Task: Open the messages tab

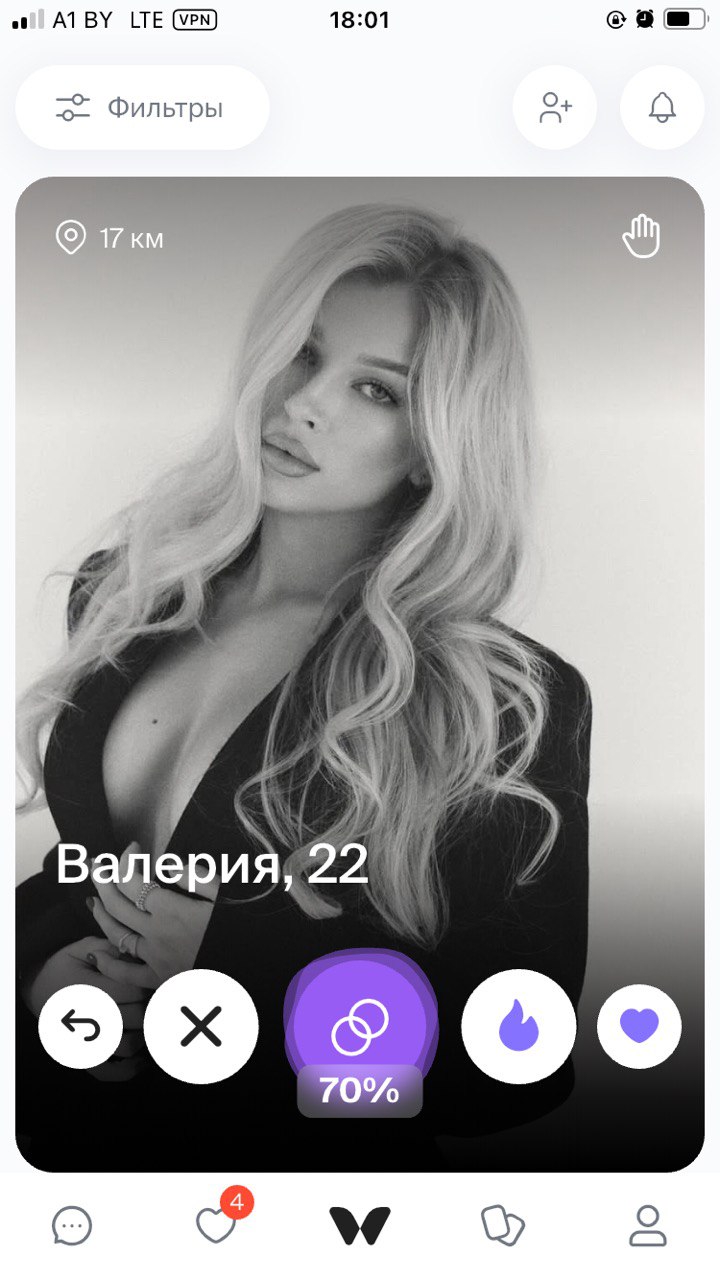Action: tap(72, 1225)
